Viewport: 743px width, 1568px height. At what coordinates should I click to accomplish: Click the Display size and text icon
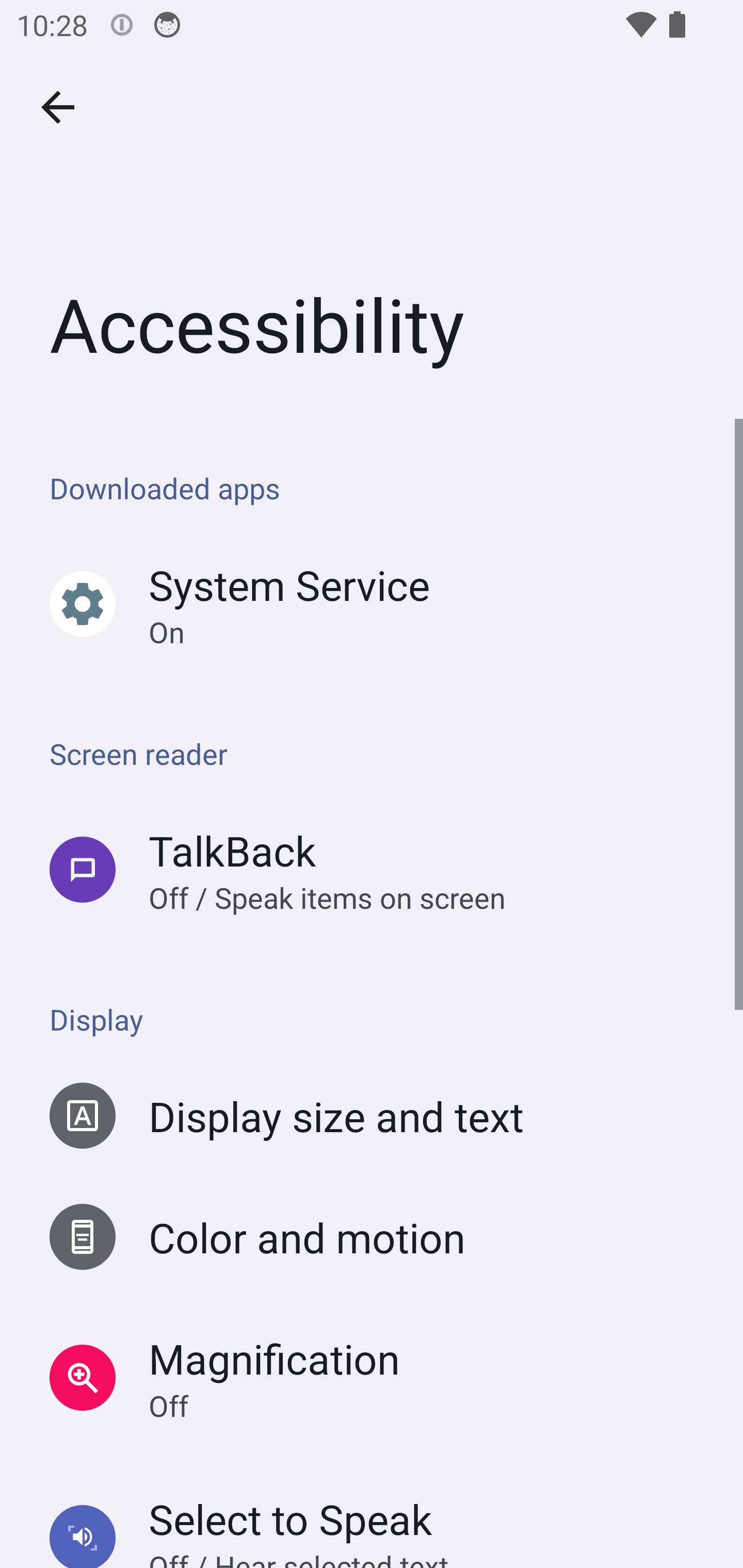(x=83, y=1115)
